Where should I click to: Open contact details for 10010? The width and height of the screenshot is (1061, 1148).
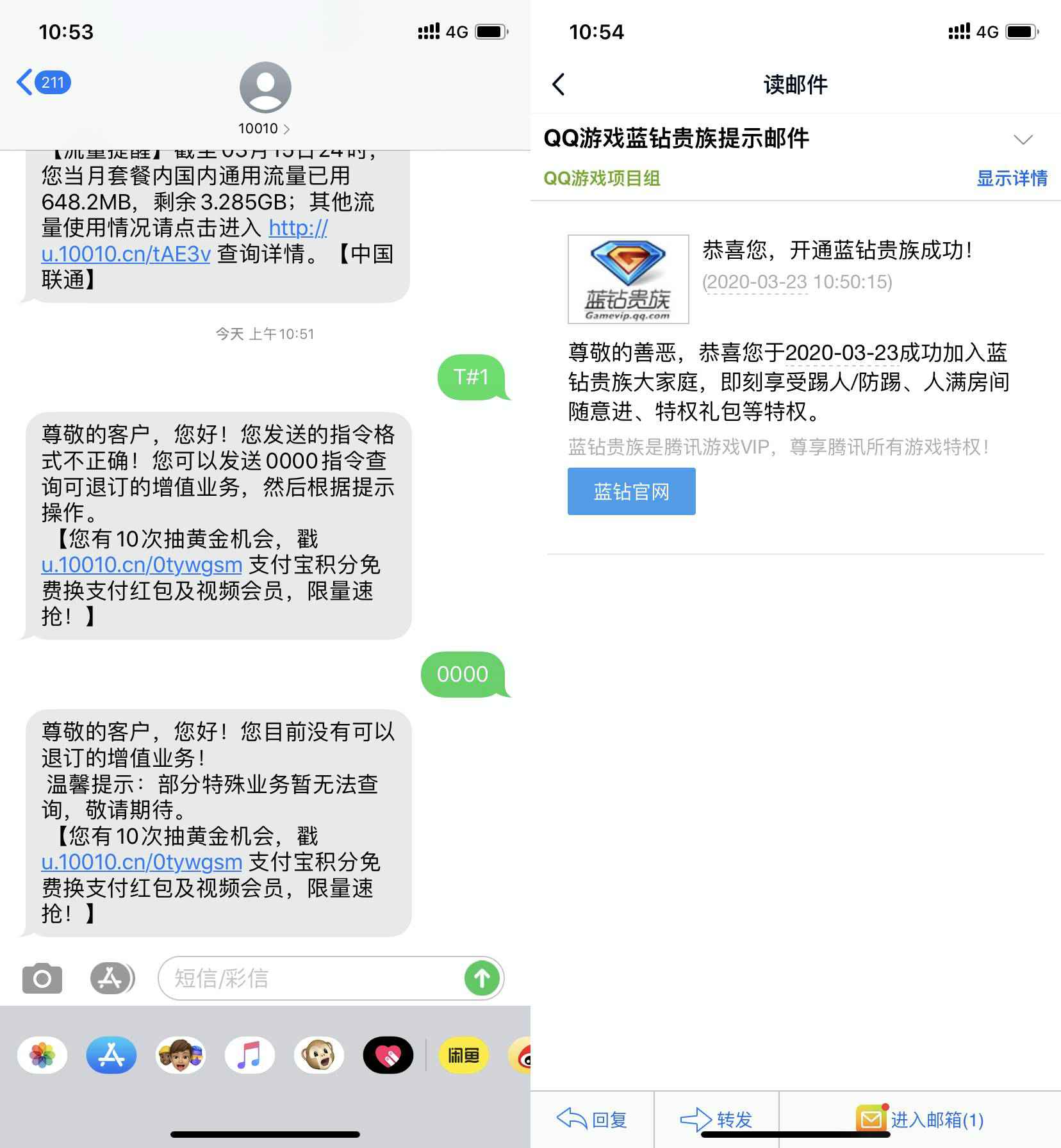coord(265,129)
